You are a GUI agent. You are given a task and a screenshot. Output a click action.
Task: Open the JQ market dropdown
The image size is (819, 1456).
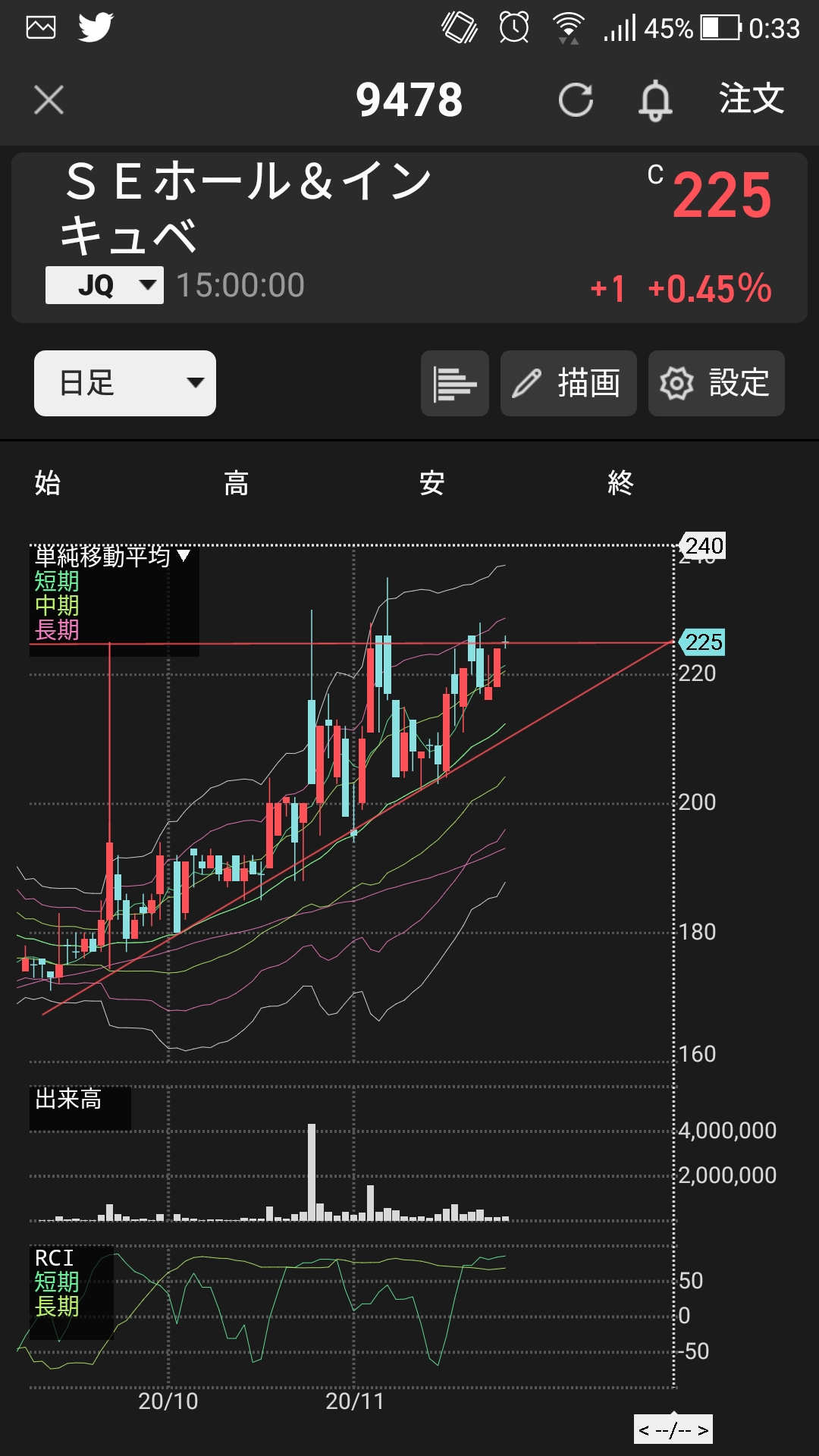(105, 285)
